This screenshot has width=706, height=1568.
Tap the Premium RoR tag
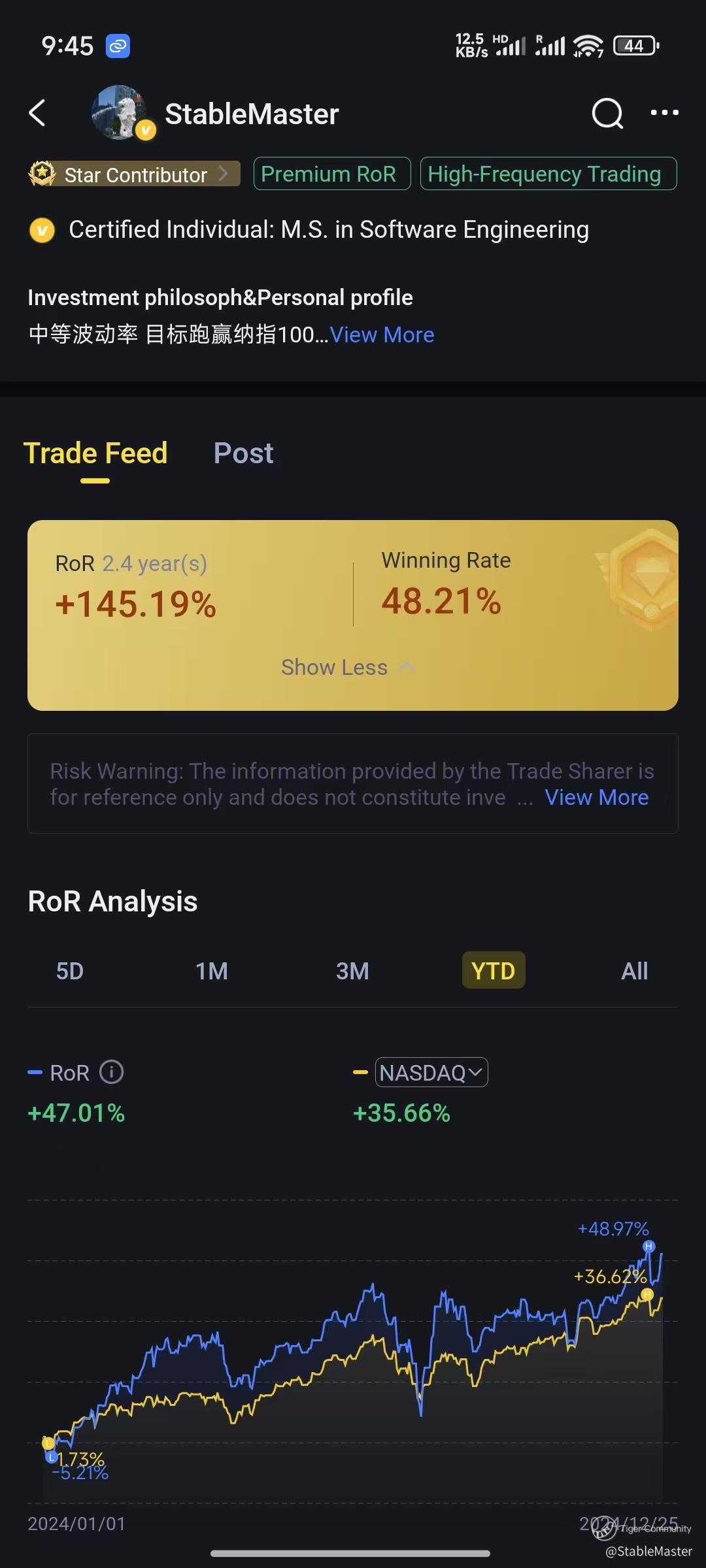(332, 174)
